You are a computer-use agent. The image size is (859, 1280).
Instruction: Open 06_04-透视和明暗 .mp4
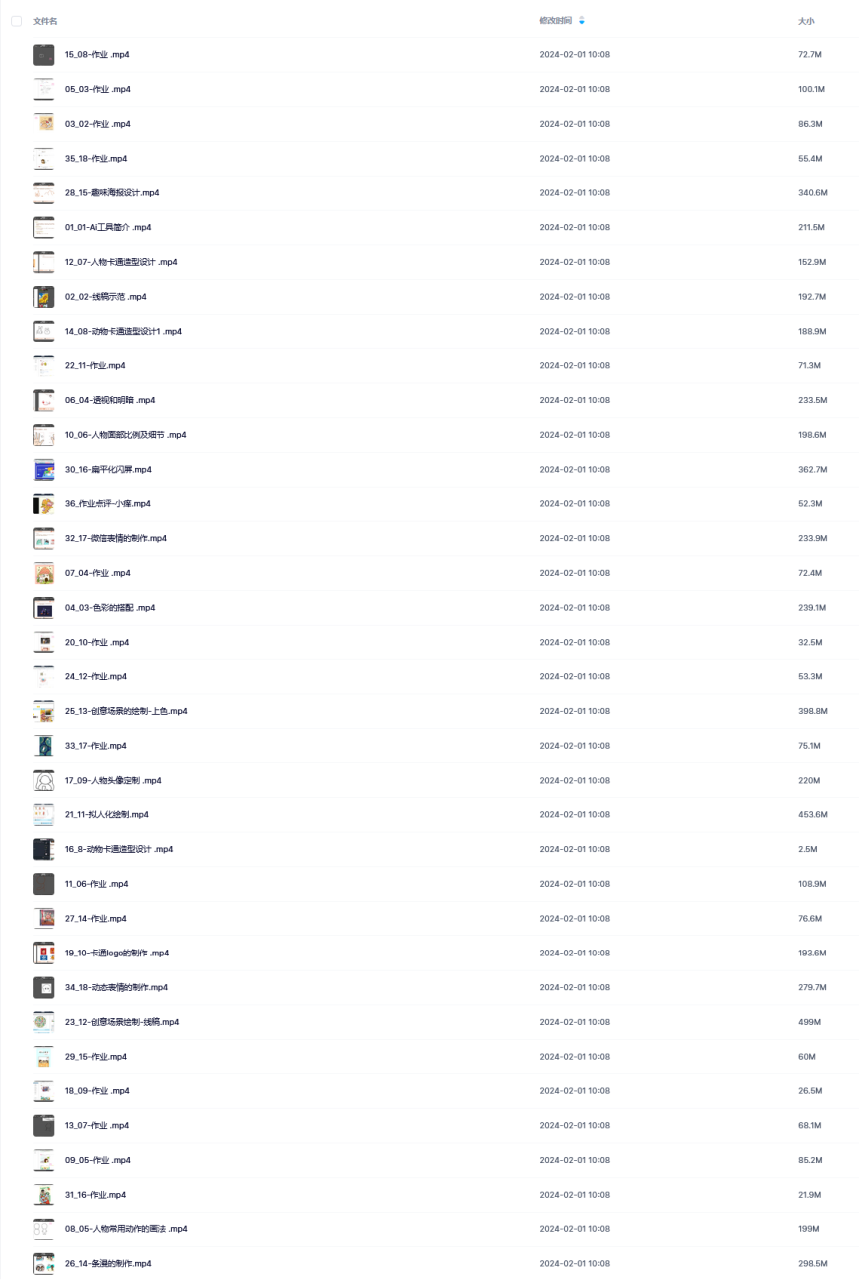pos(110,400)
